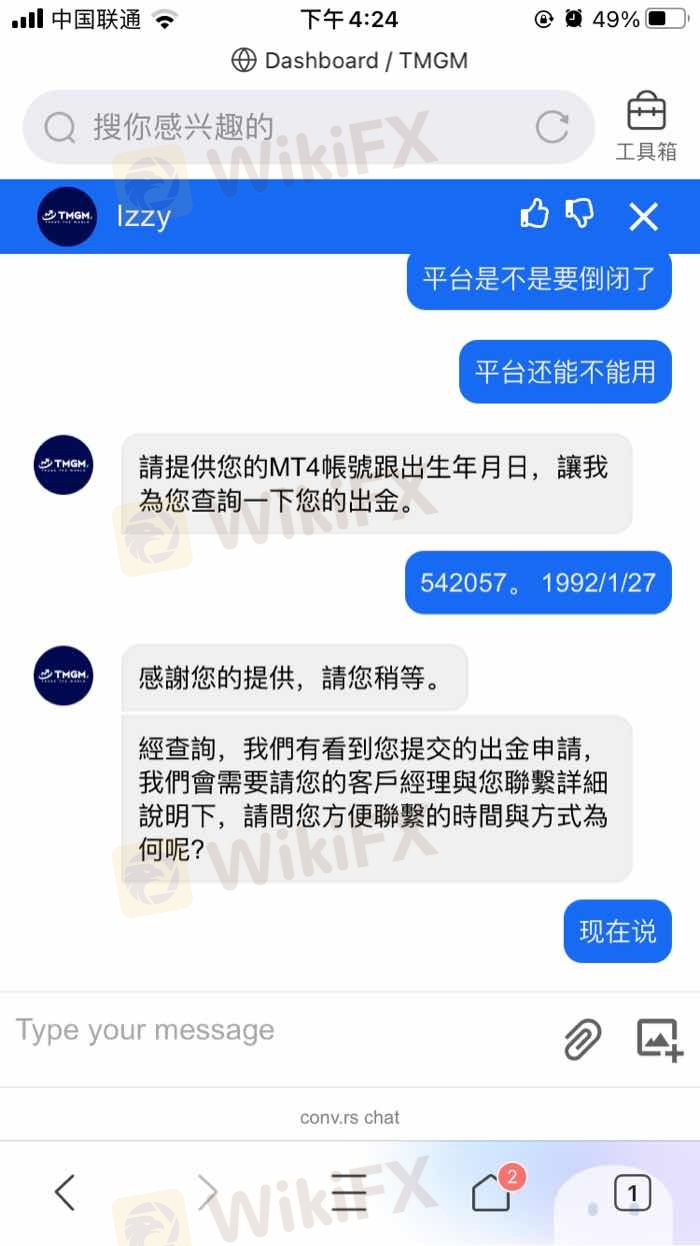Rate the chat with thumbs up

click(x=535, y=214)
